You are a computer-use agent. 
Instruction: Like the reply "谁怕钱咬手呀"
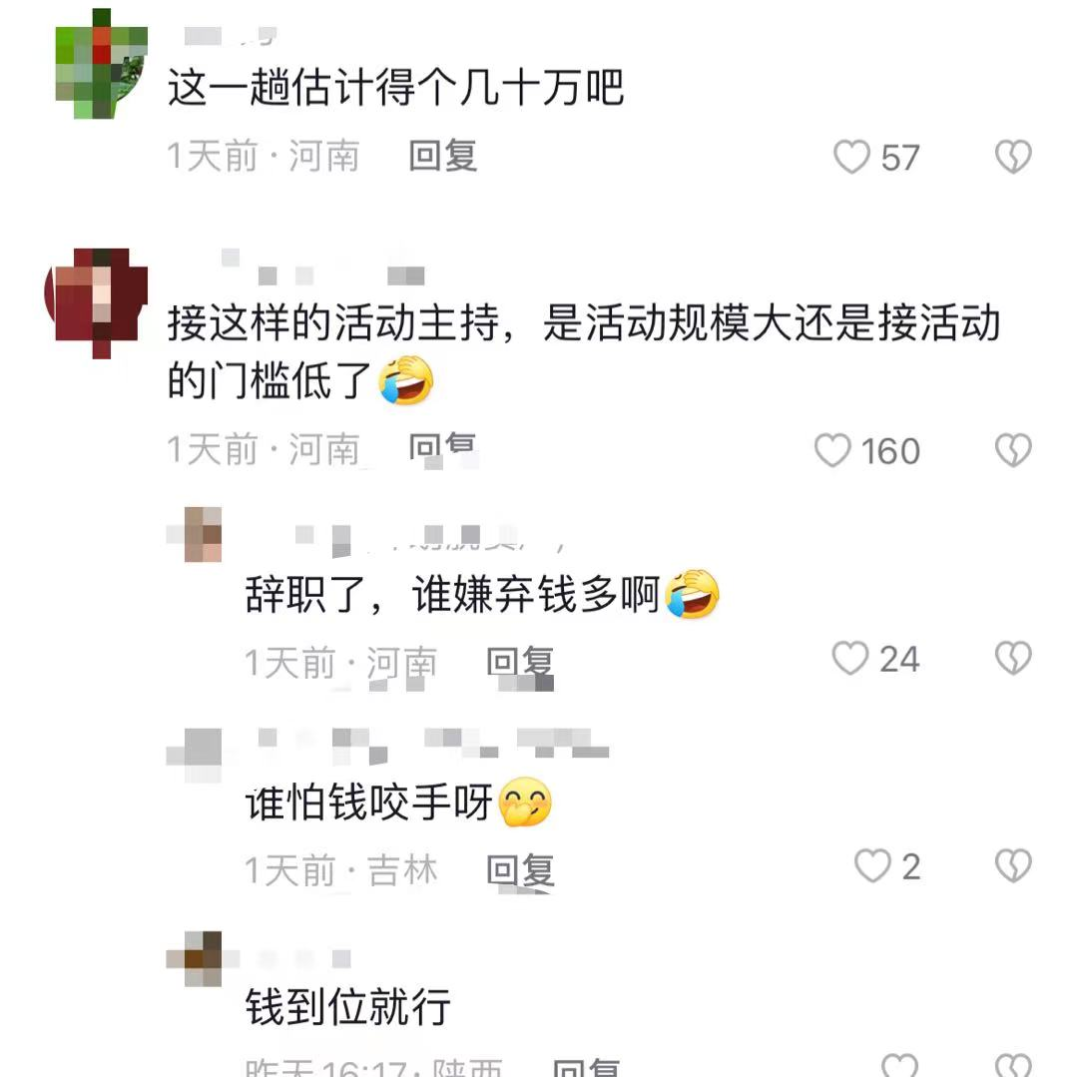tap(872, 866)
